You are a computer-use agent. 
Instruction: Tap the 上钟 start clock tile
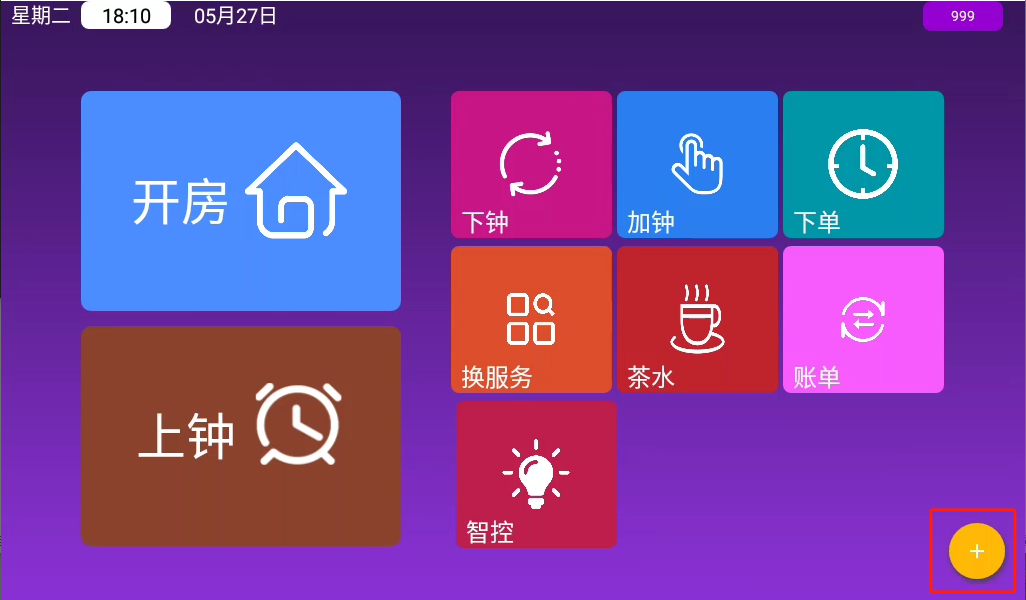point(240,436)
